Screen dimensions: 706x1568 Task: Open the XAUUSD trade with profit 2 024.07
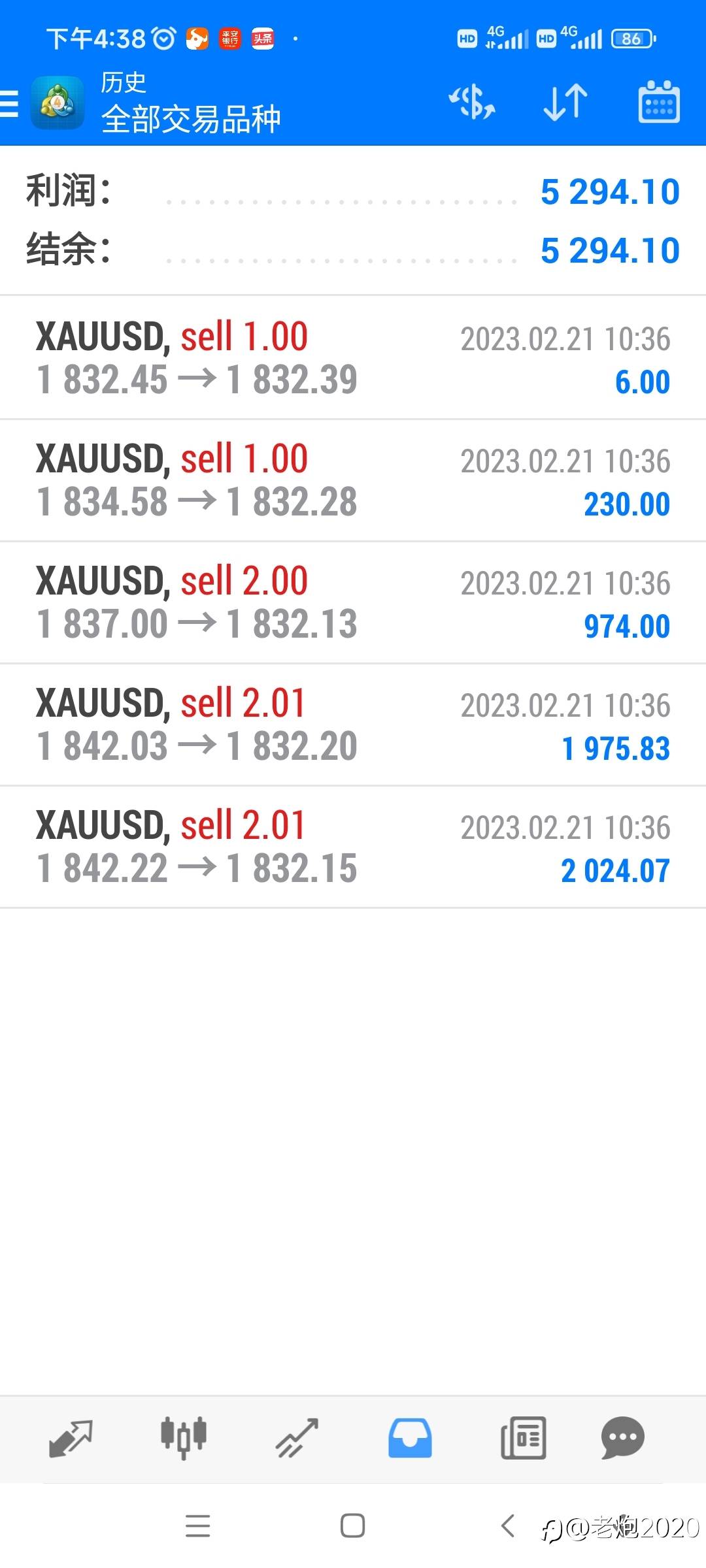353,847
